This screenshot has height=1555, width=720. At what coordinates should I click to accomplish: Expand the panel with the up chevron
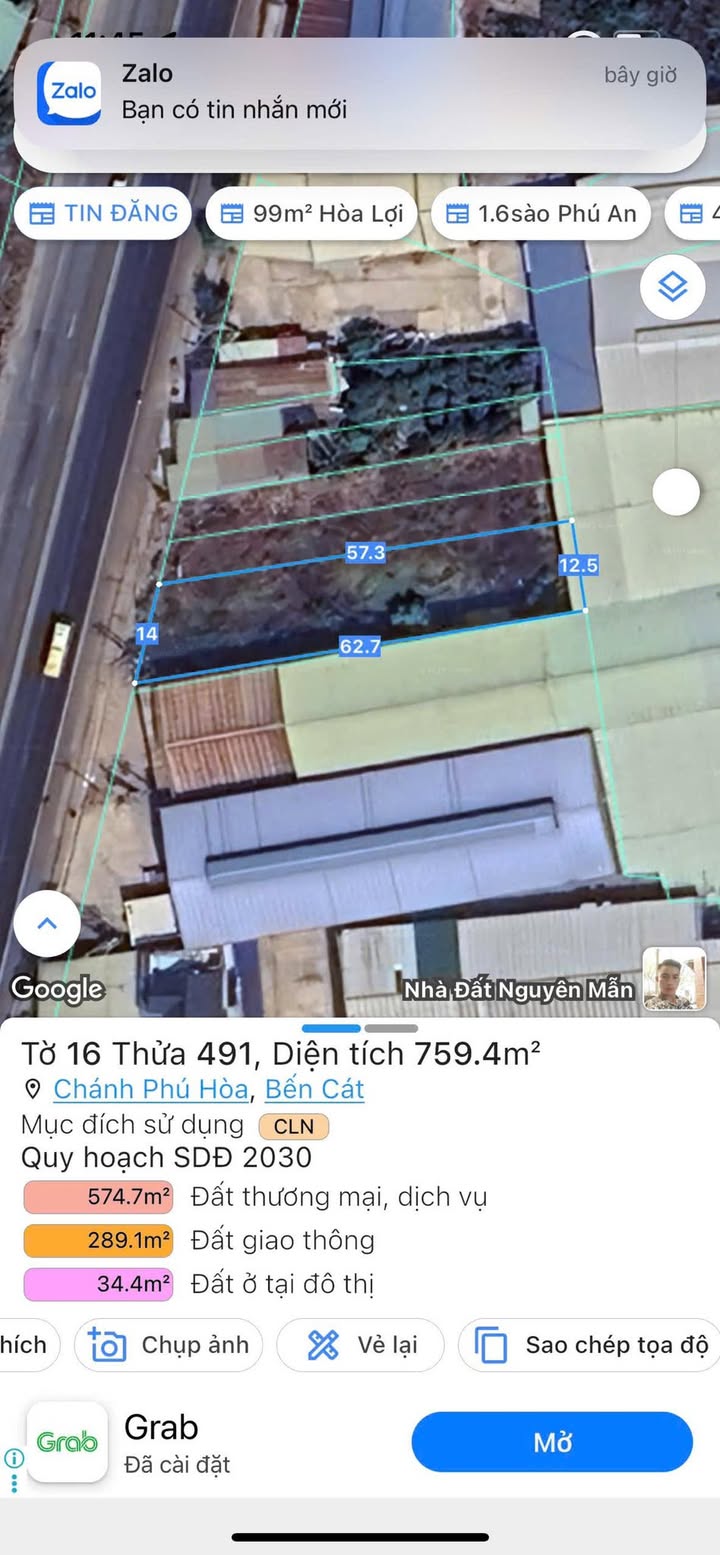tap(47, 923)
